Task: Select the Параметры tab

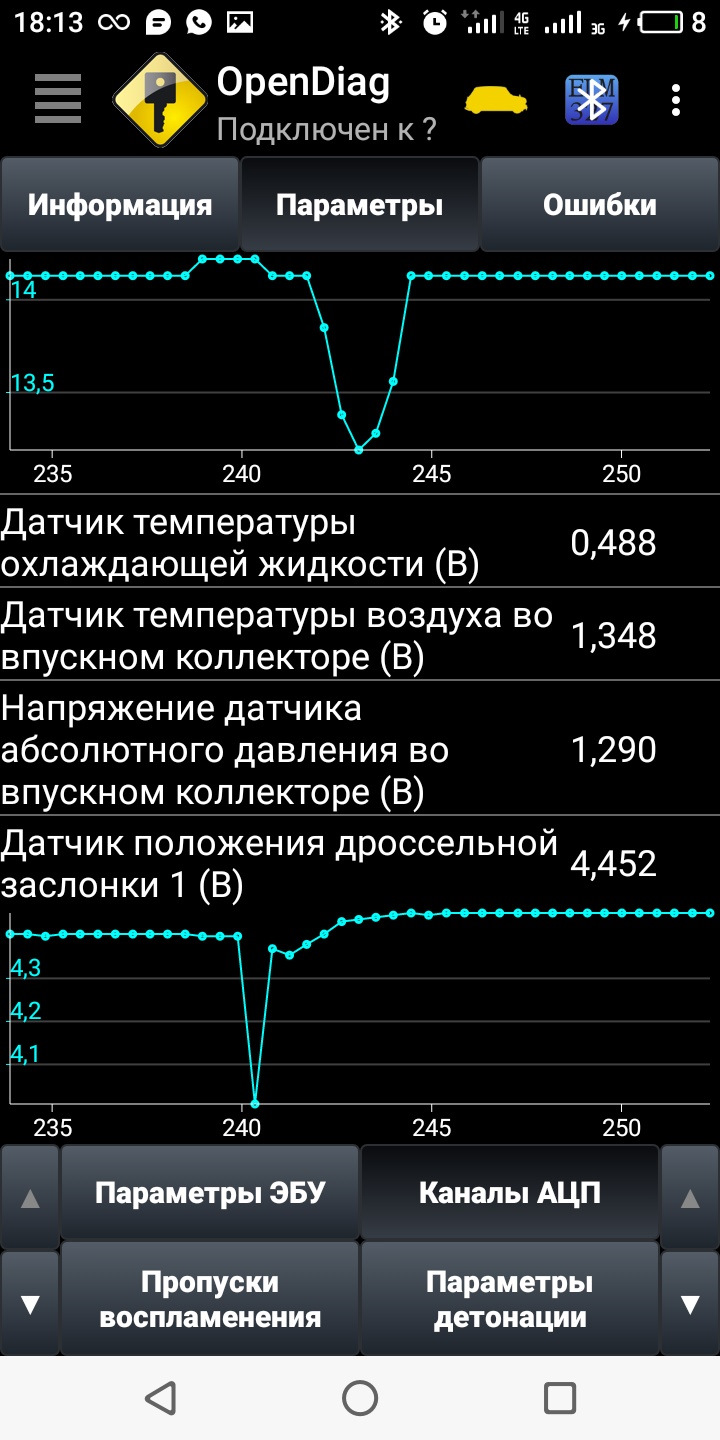Action: tap(359, 205)
